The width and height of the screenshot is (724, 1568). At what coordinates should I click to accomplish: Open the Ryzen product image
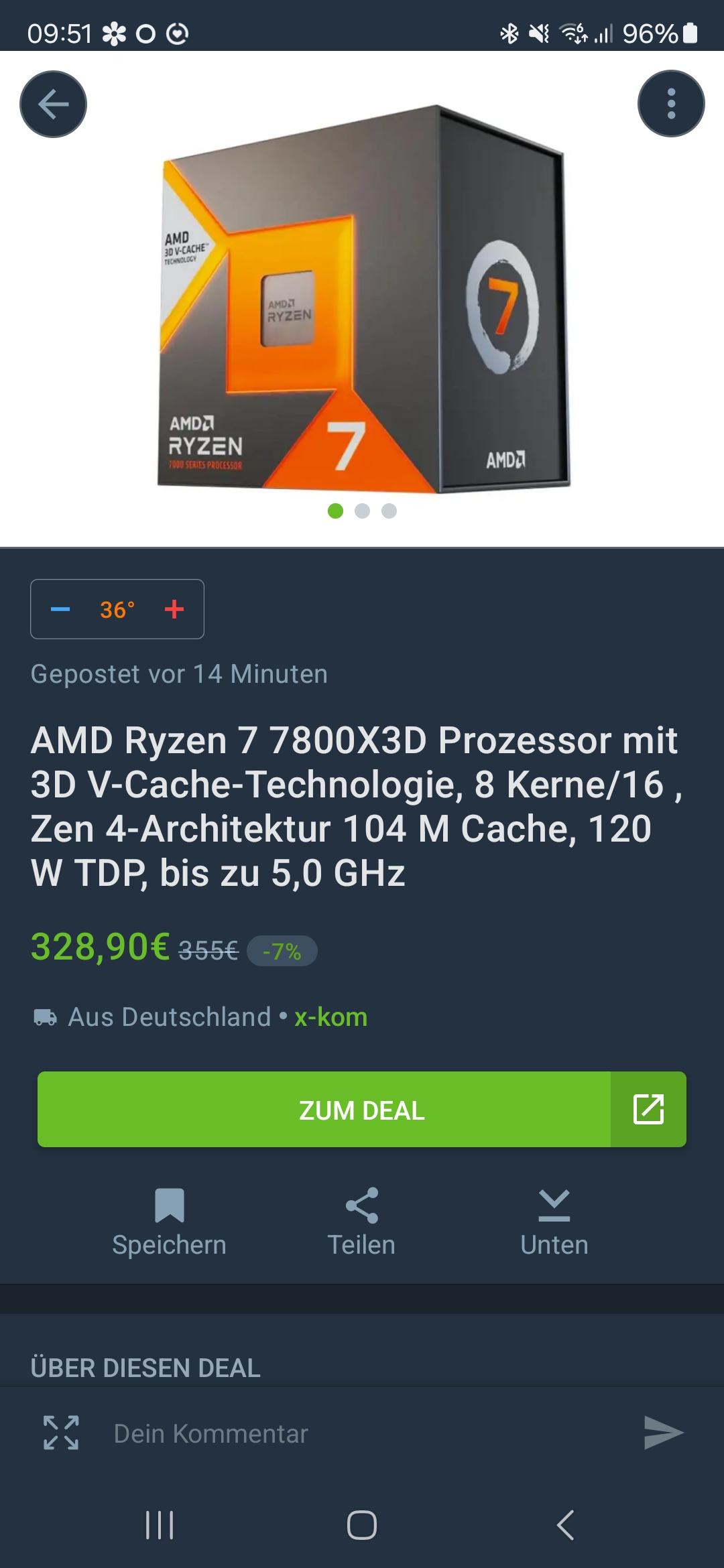pos(362,298)
